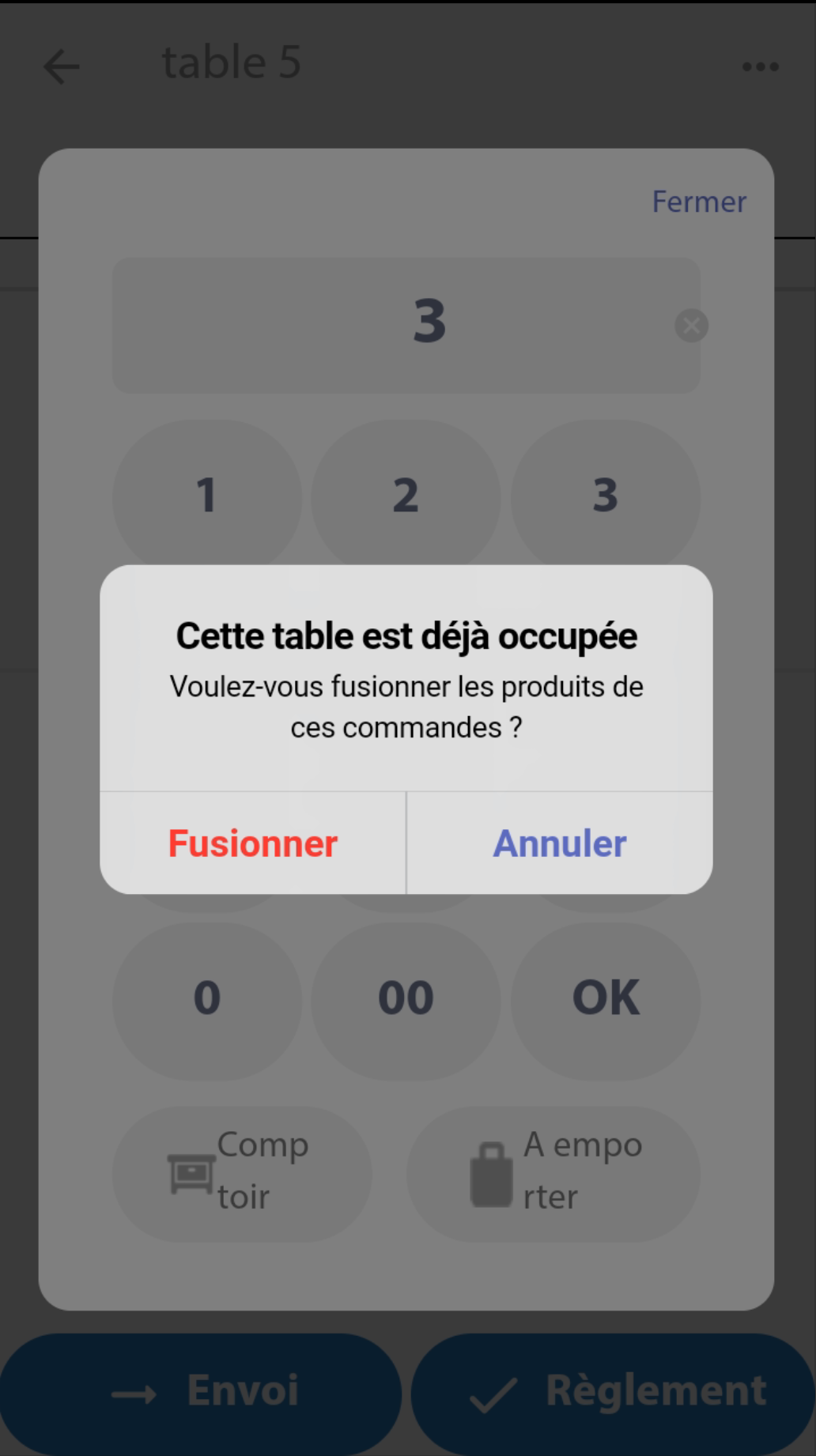Screen dimensions: 816x1456
Task: Dismiss the keypad via Fermer
Action: [x=698, y=202]
